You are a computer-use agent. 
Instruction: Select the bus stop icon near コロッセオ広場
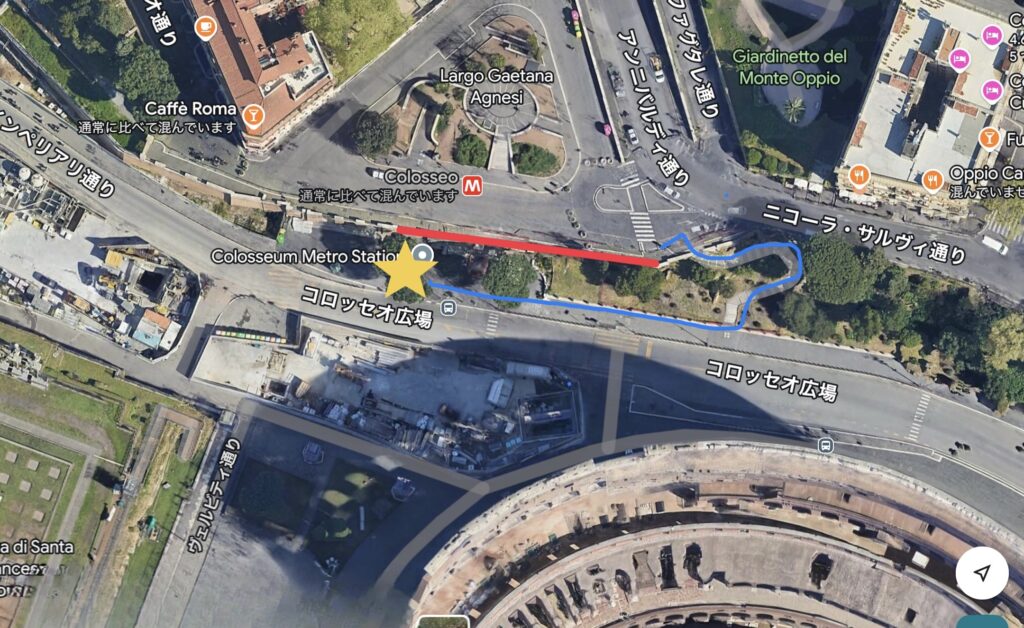pos(448,308)
